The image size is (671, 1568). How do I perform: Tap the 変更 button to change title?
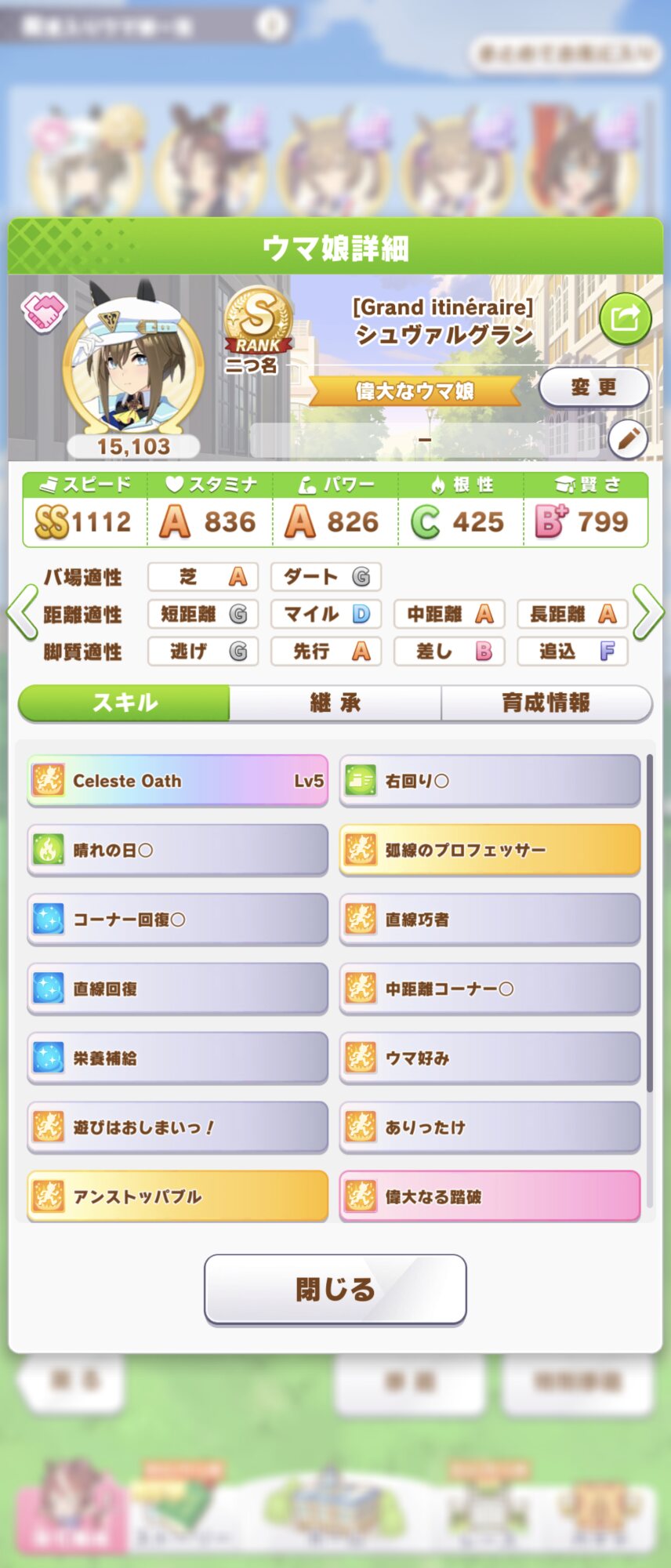[x=594, y=387]
